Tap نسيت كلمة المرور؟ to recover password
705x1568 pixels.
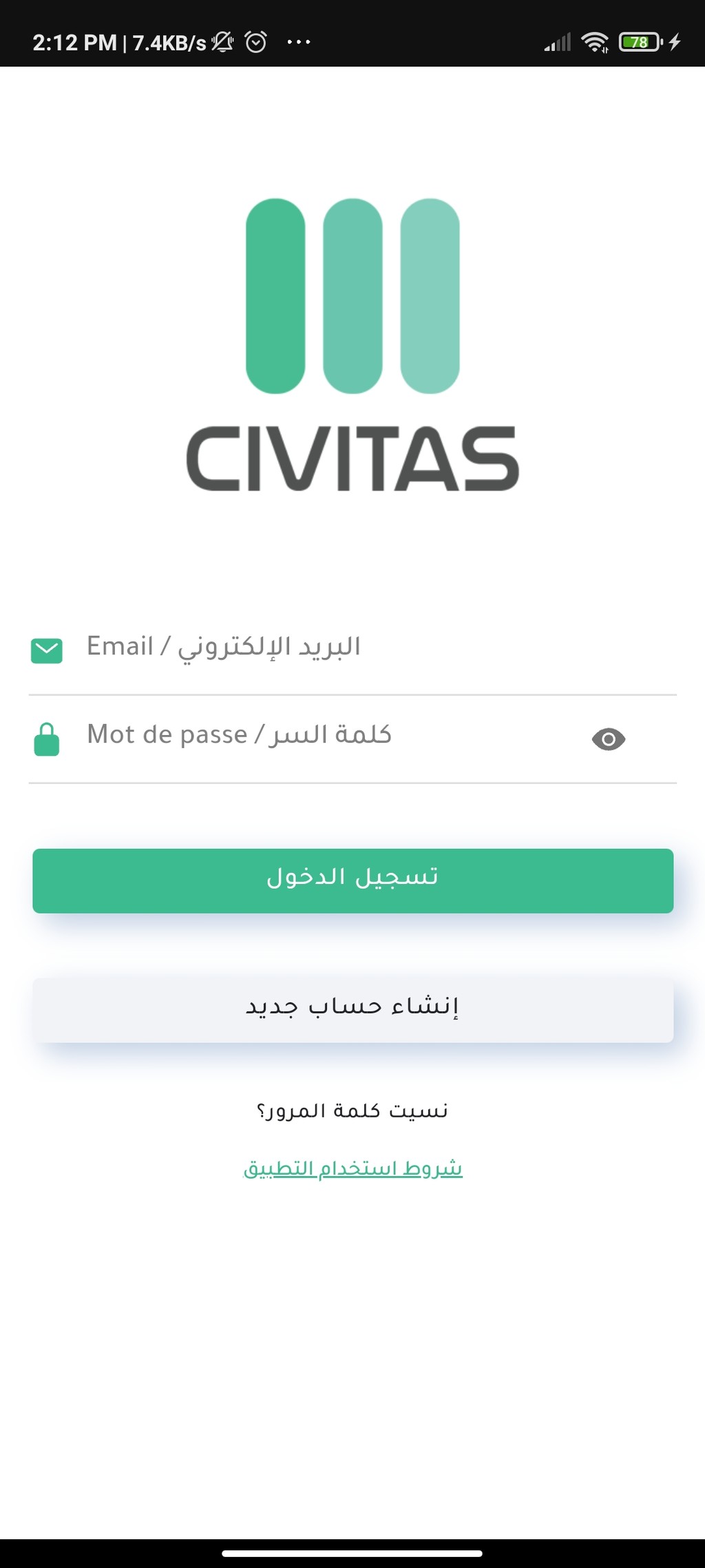pyautogui.click(x=352, y=1111)
